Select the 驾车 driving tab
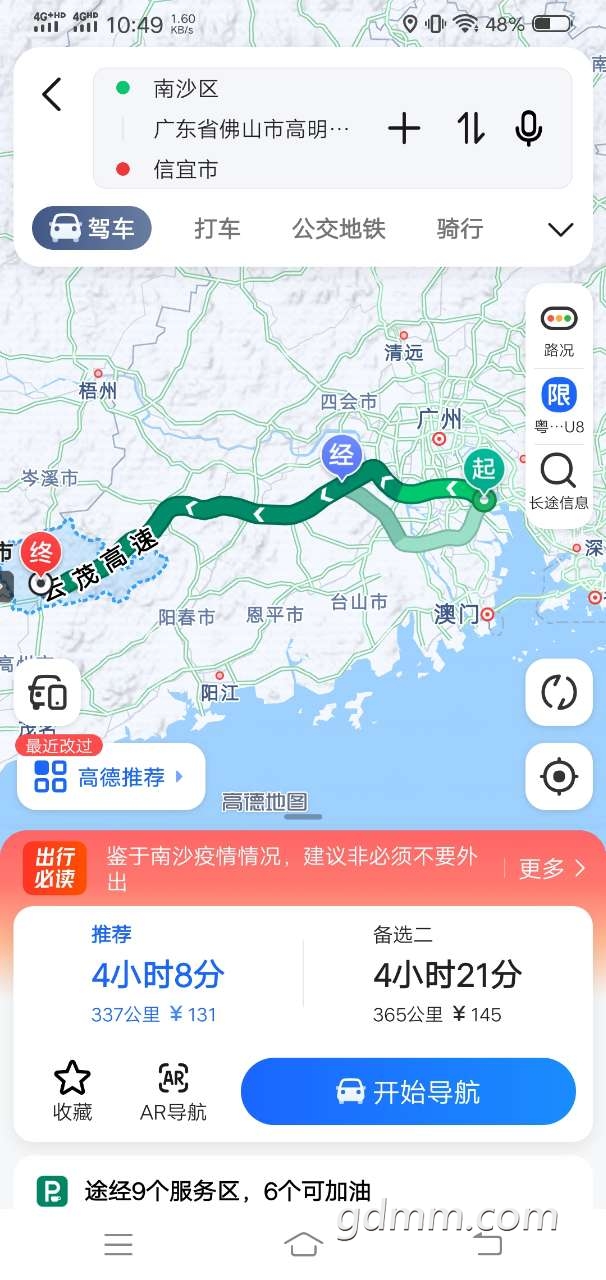Viewport: 606px width, 1280px height. pos(92,229)
